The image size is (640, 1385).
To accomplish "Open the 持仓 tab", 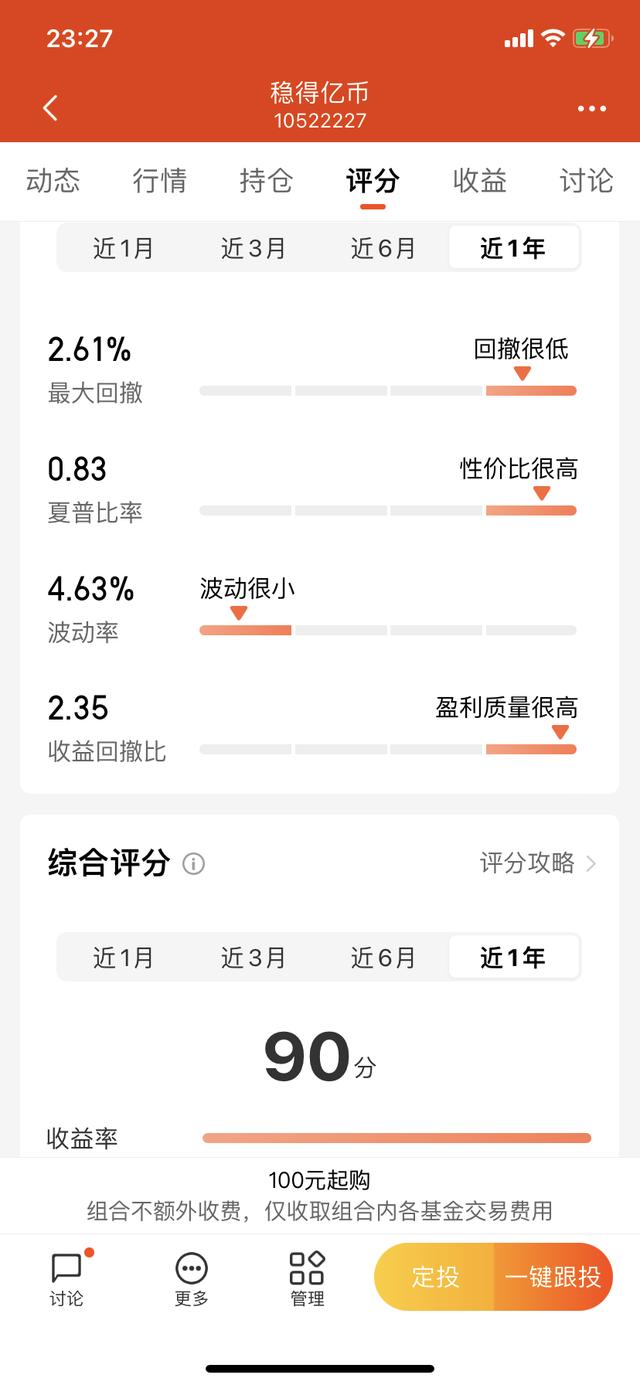I will point(266,181).
